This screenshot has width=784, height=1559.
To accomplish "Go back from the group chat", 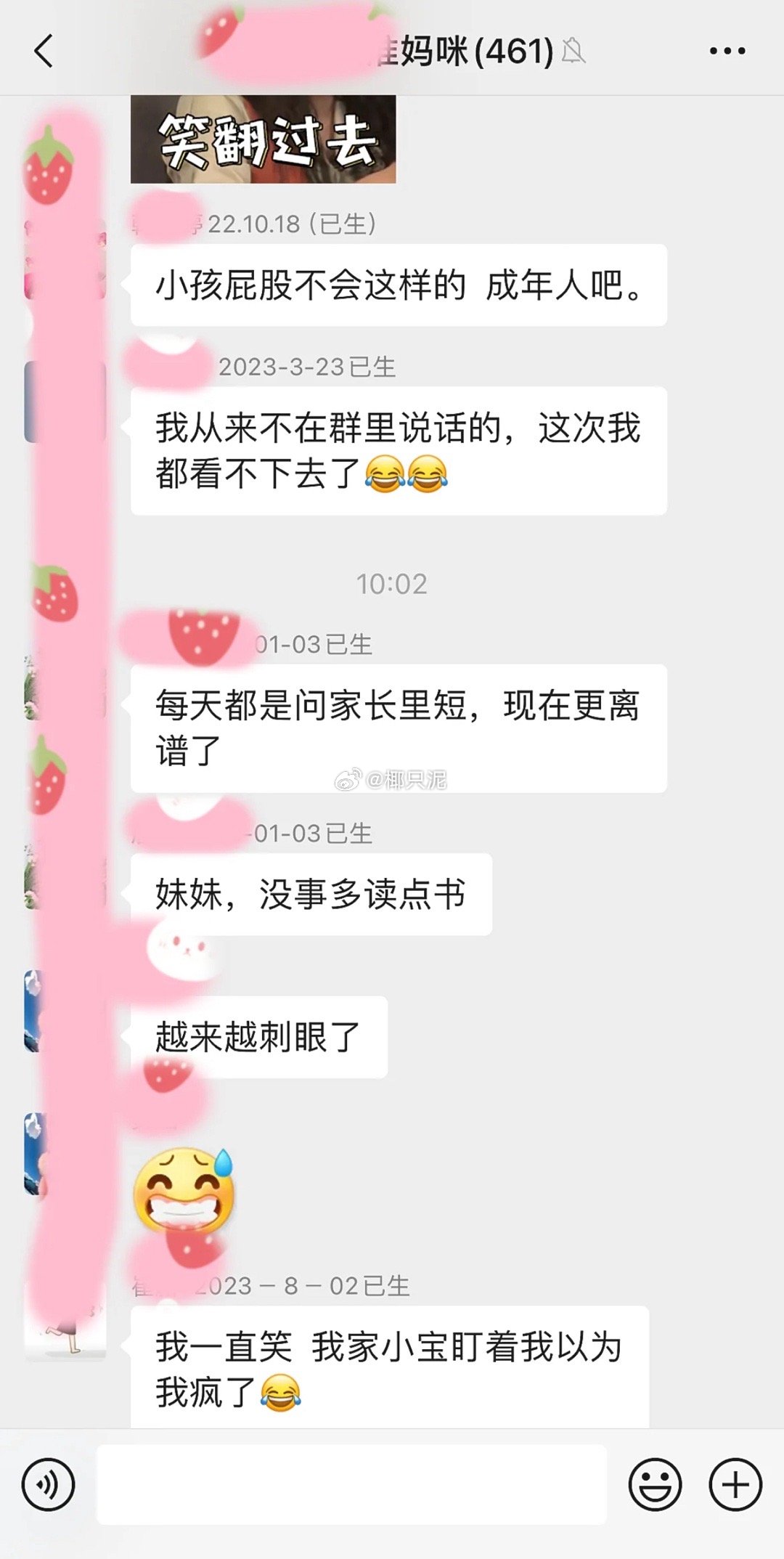I will click(44, 52).
